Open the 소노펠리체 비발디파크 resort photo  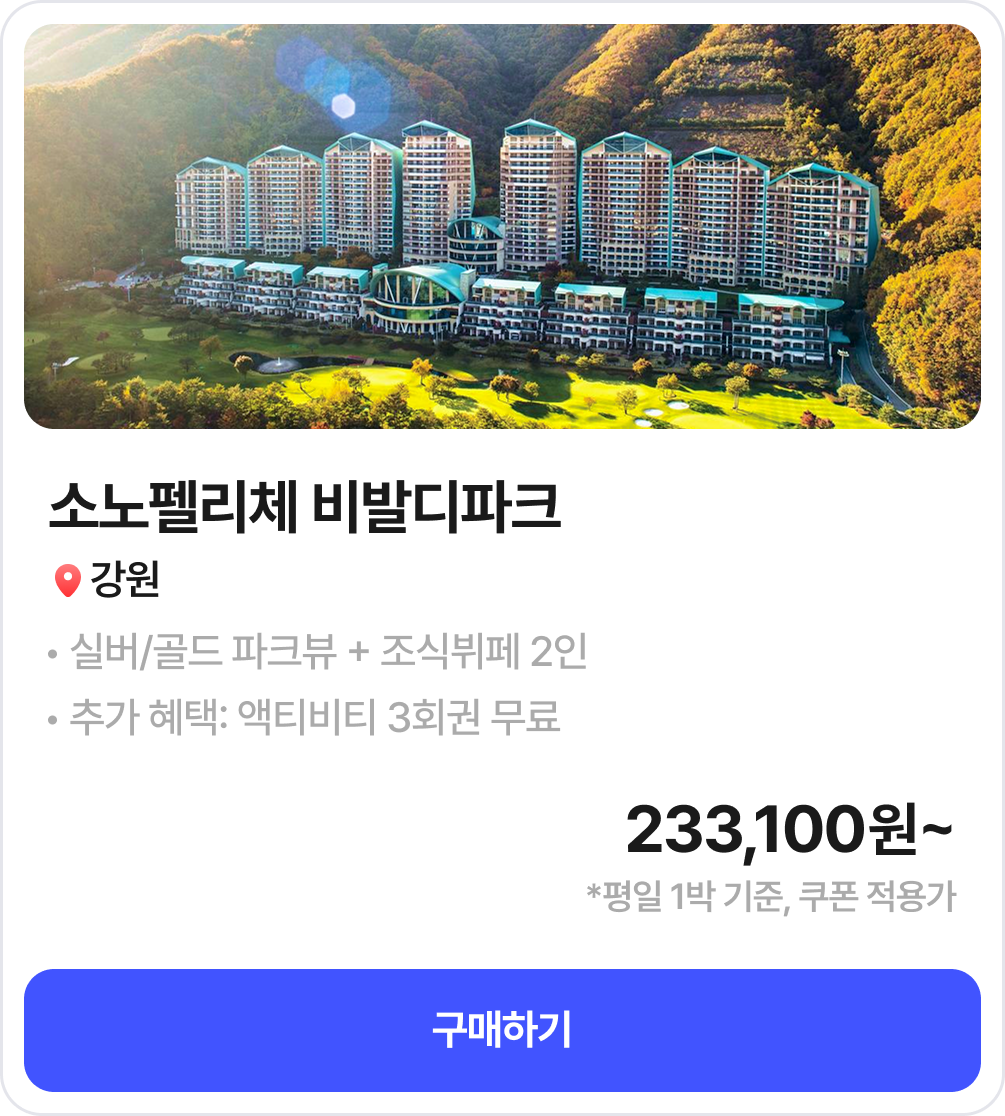[x=502, y=227]
